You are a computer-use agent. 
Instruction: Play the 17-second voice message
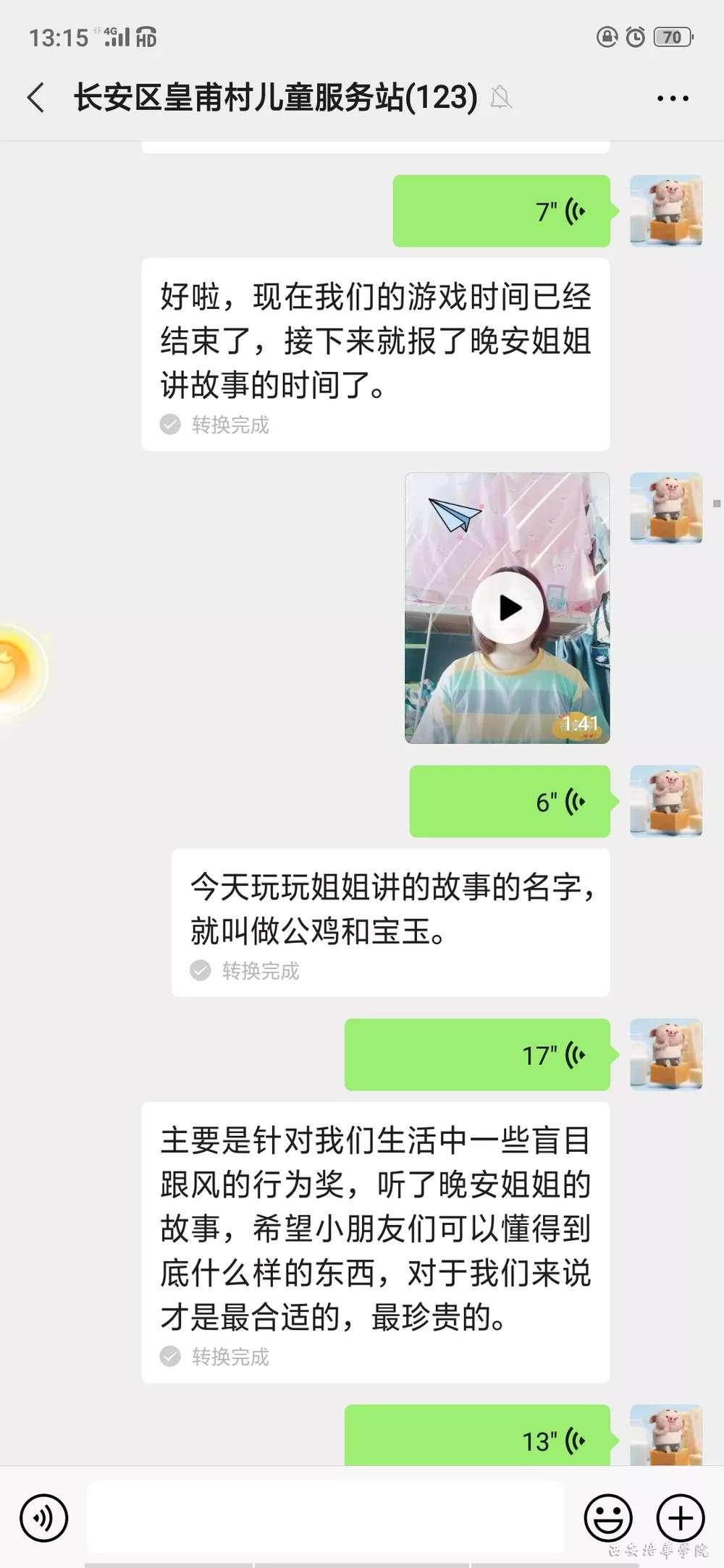click(x=477, y=1055)
